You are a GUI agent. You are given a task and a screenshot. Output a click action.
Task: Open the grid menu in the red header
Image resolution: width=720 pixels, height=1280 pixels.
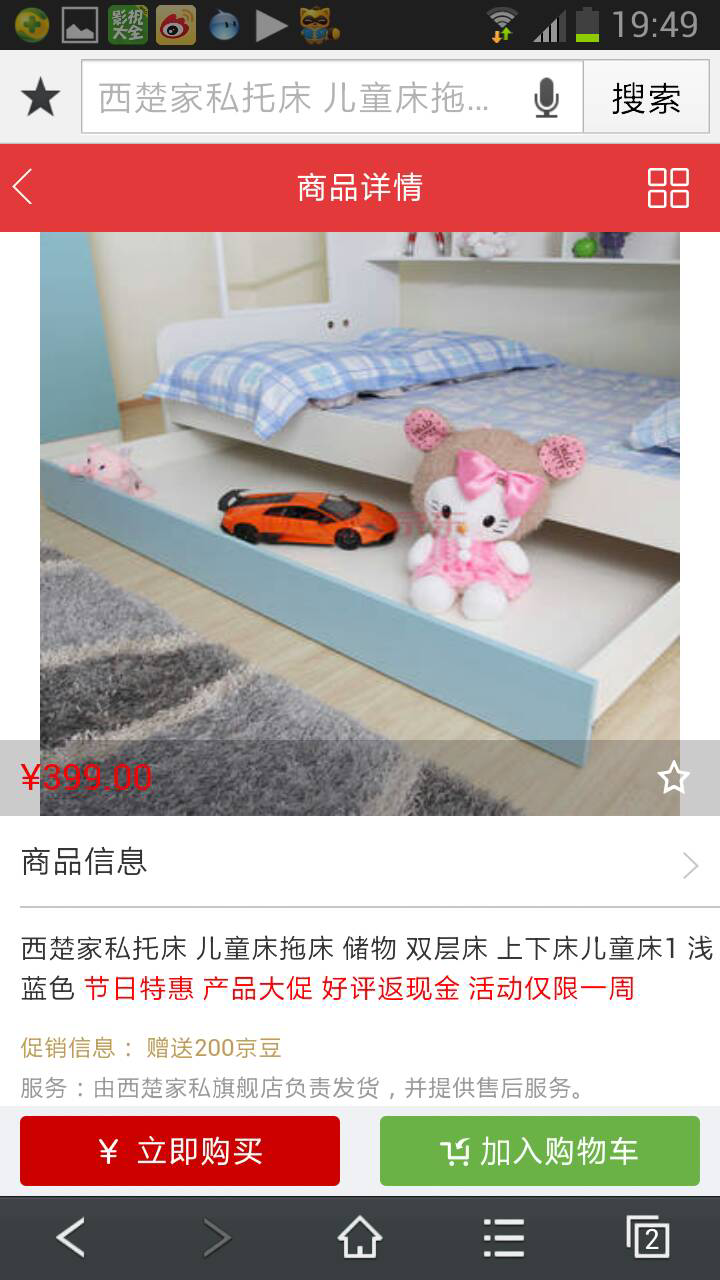click(668, 187)
